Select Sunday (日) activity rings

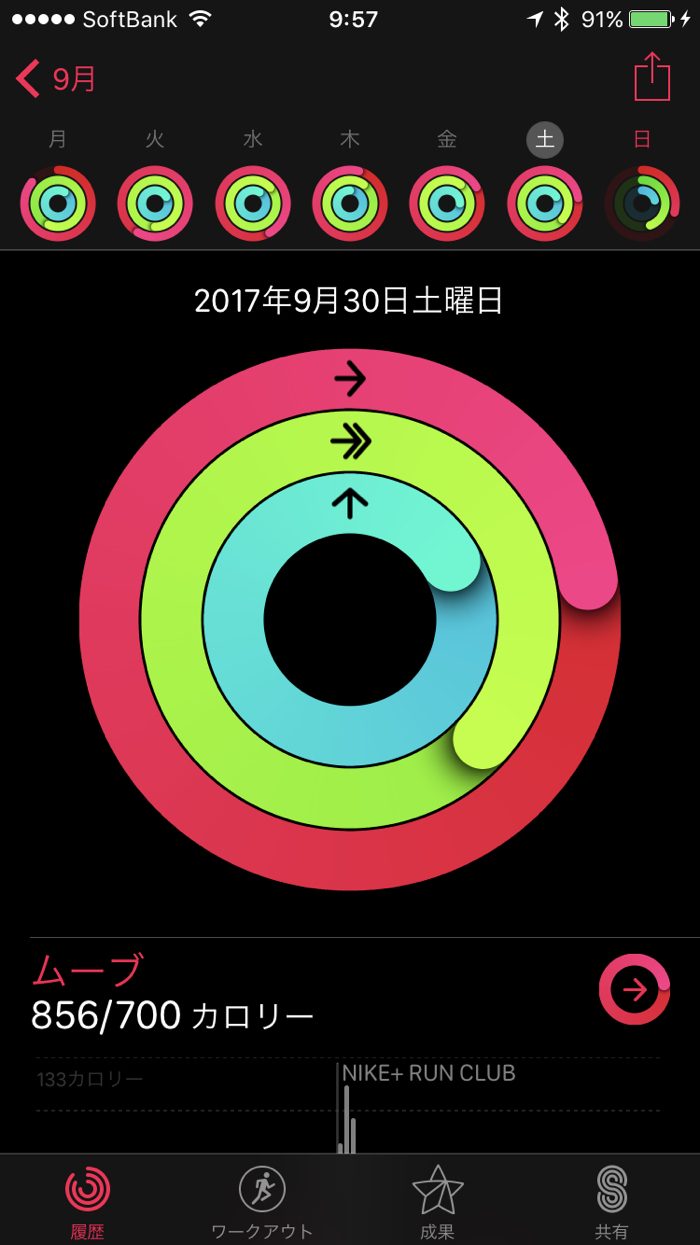tap(642, 203)
